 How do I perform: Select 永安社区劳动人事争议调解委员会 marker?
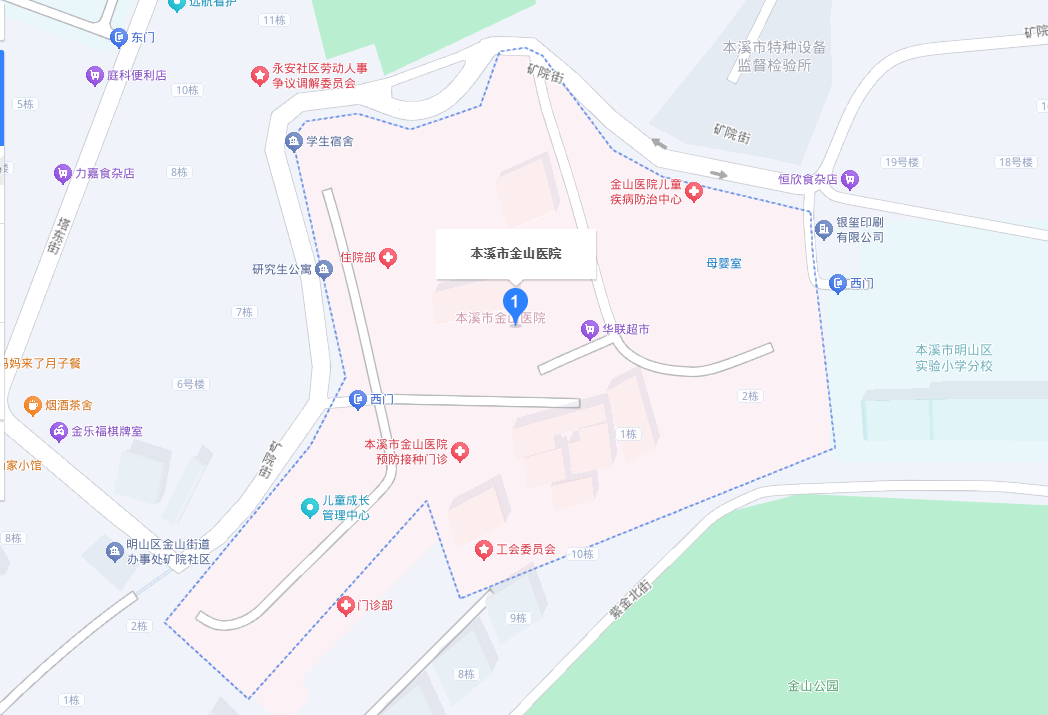[x=259, y=75]
